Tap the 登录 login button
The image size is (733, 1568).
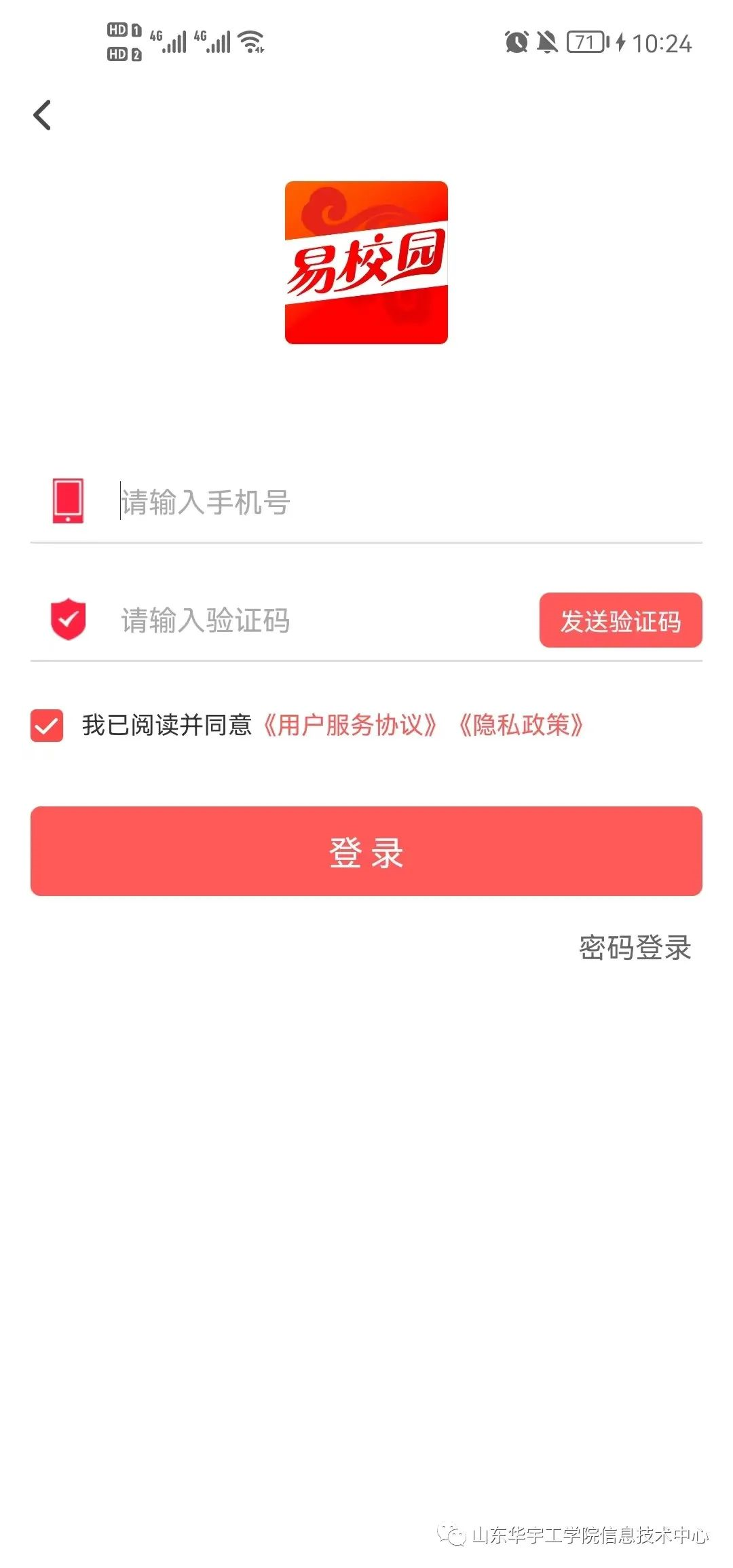pyautogui.click(x=366, y=851)
